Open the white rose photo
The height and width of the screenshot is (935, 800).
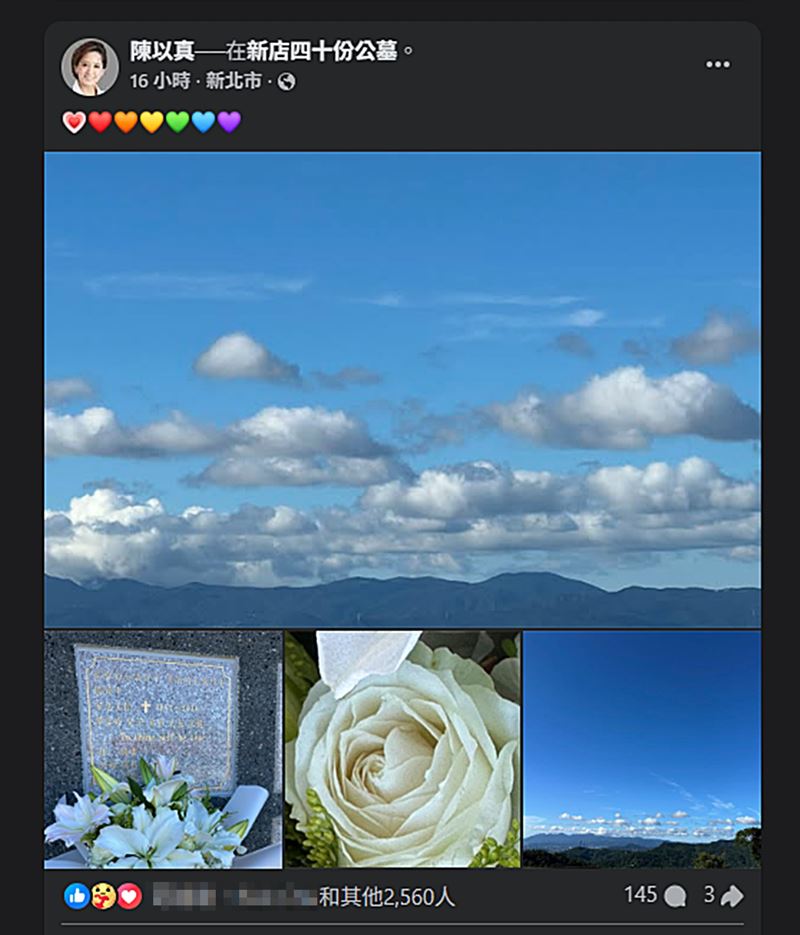pyautogui.click(x=402, y=749)
